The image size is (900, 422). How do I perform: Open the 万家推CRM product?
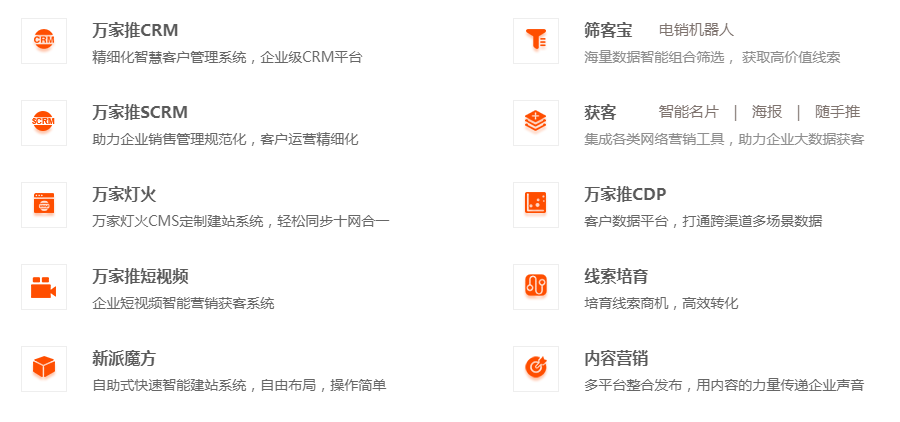(x=135, y=30)
